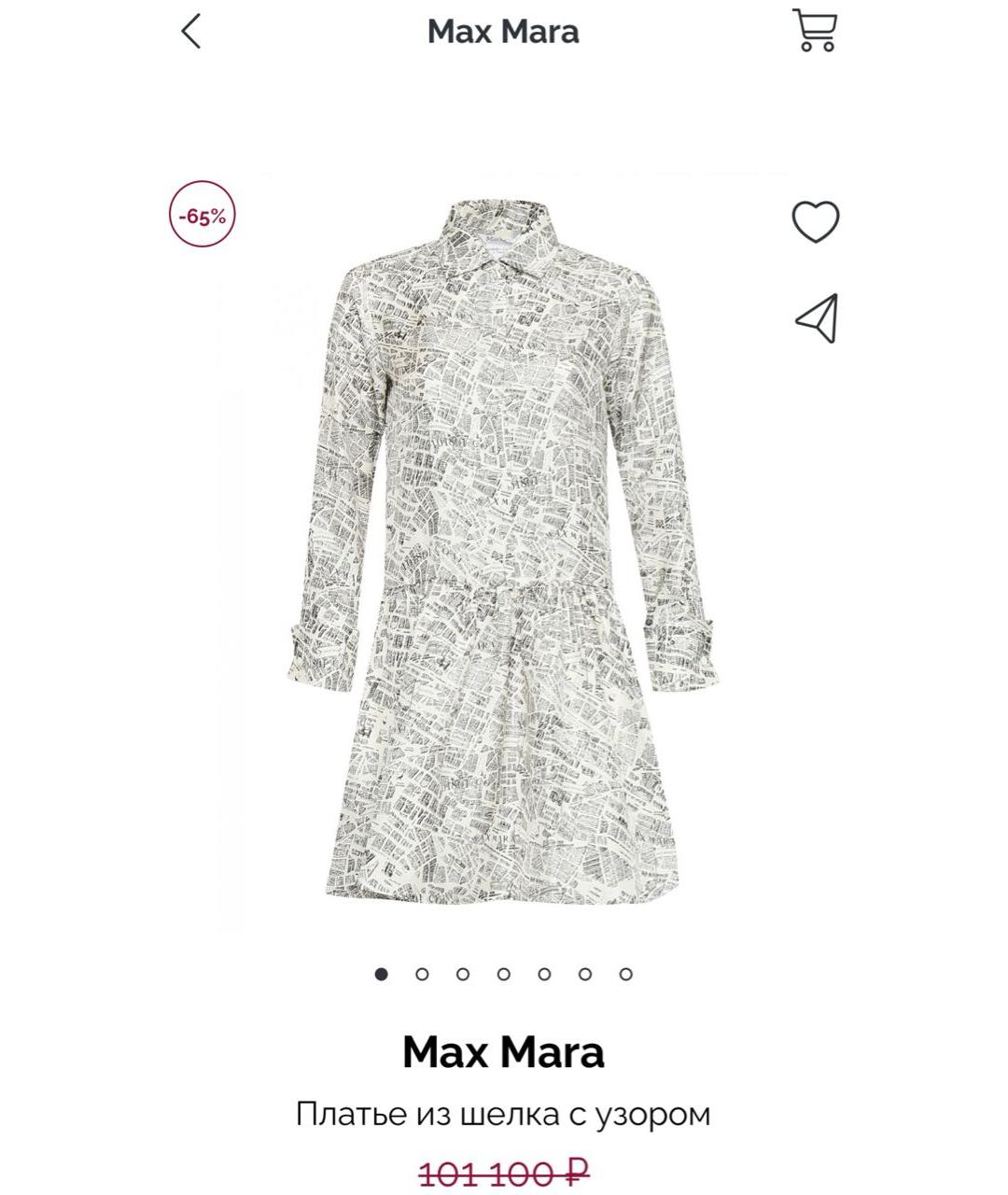Select the third carousel dot

pyautogui.click(x=464, y=973)
